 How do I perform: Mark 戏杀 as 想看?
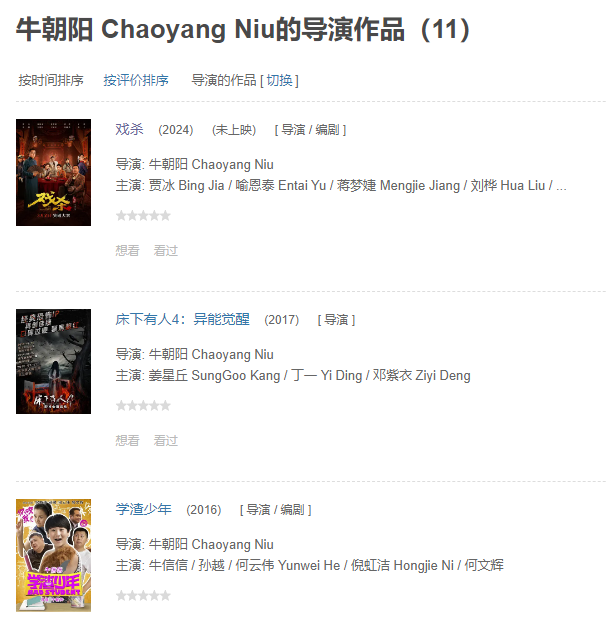[127, 251]
